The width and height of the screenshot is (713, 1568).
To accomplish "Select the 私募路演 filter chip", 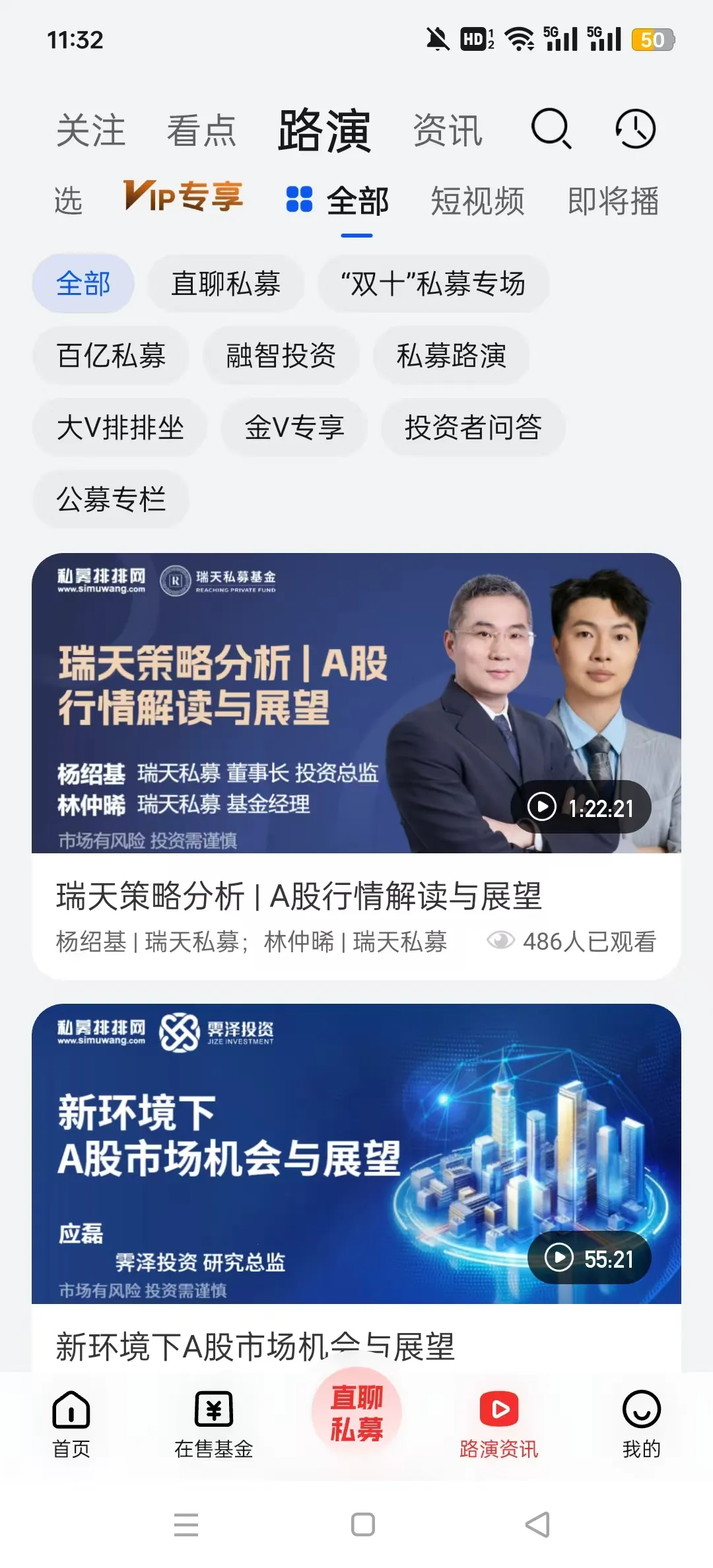I will [451, 356].
